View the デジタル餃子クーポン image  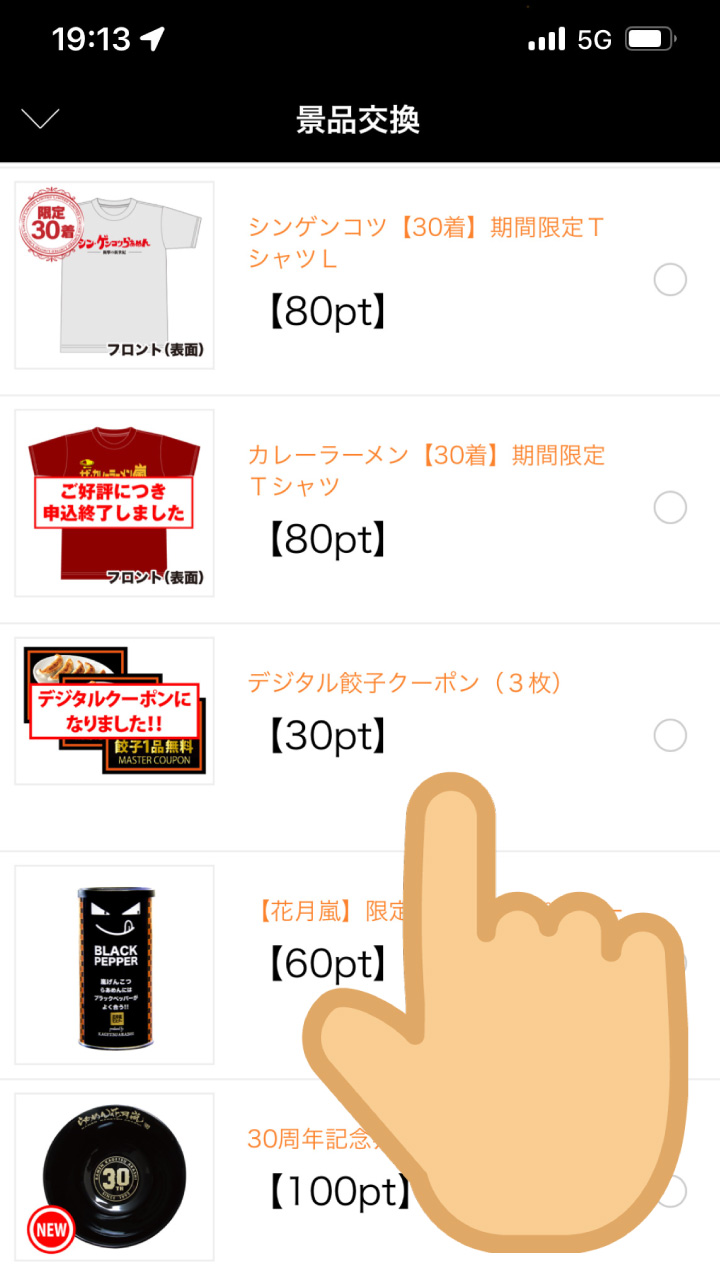point(114,711)
